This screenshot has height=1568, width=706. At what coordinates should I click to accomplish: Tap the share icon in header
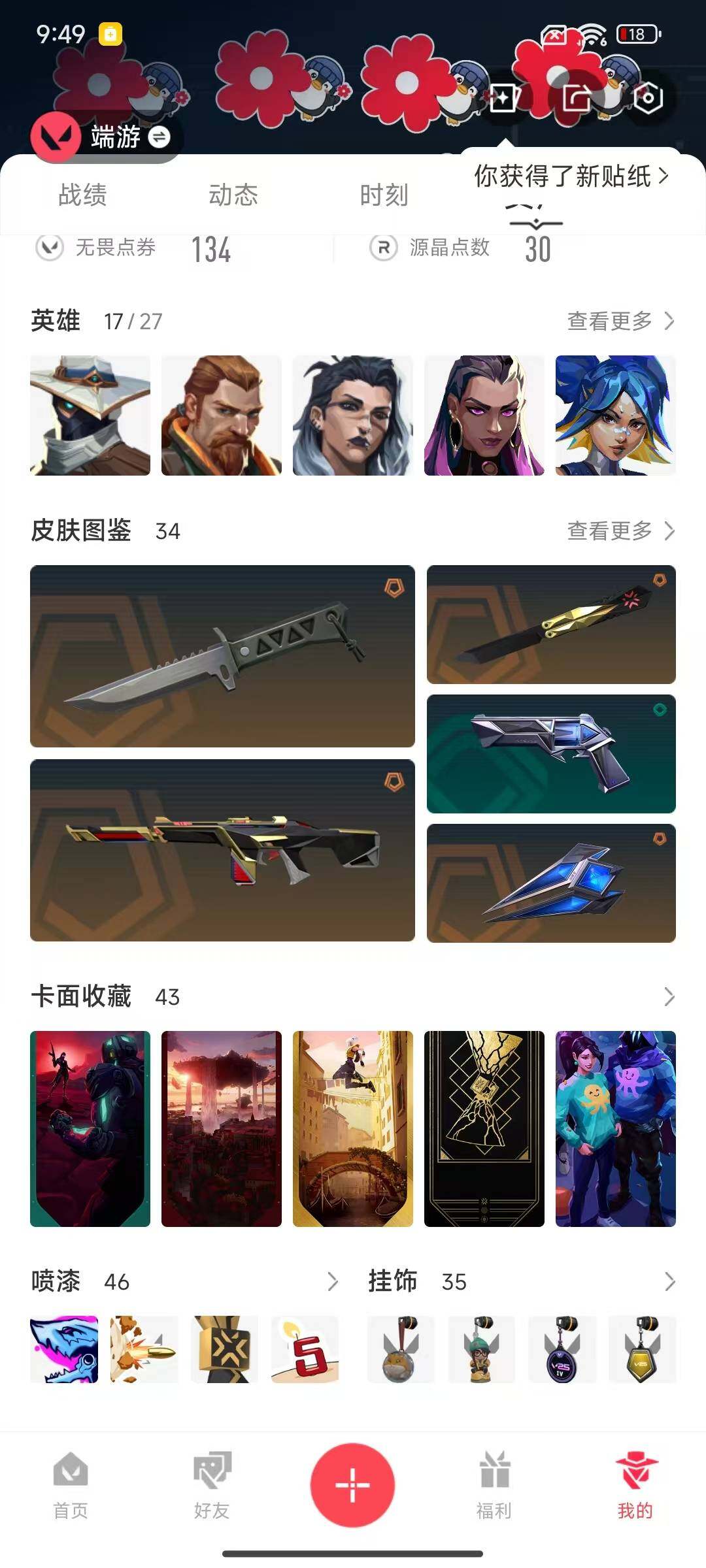(577, 98)
